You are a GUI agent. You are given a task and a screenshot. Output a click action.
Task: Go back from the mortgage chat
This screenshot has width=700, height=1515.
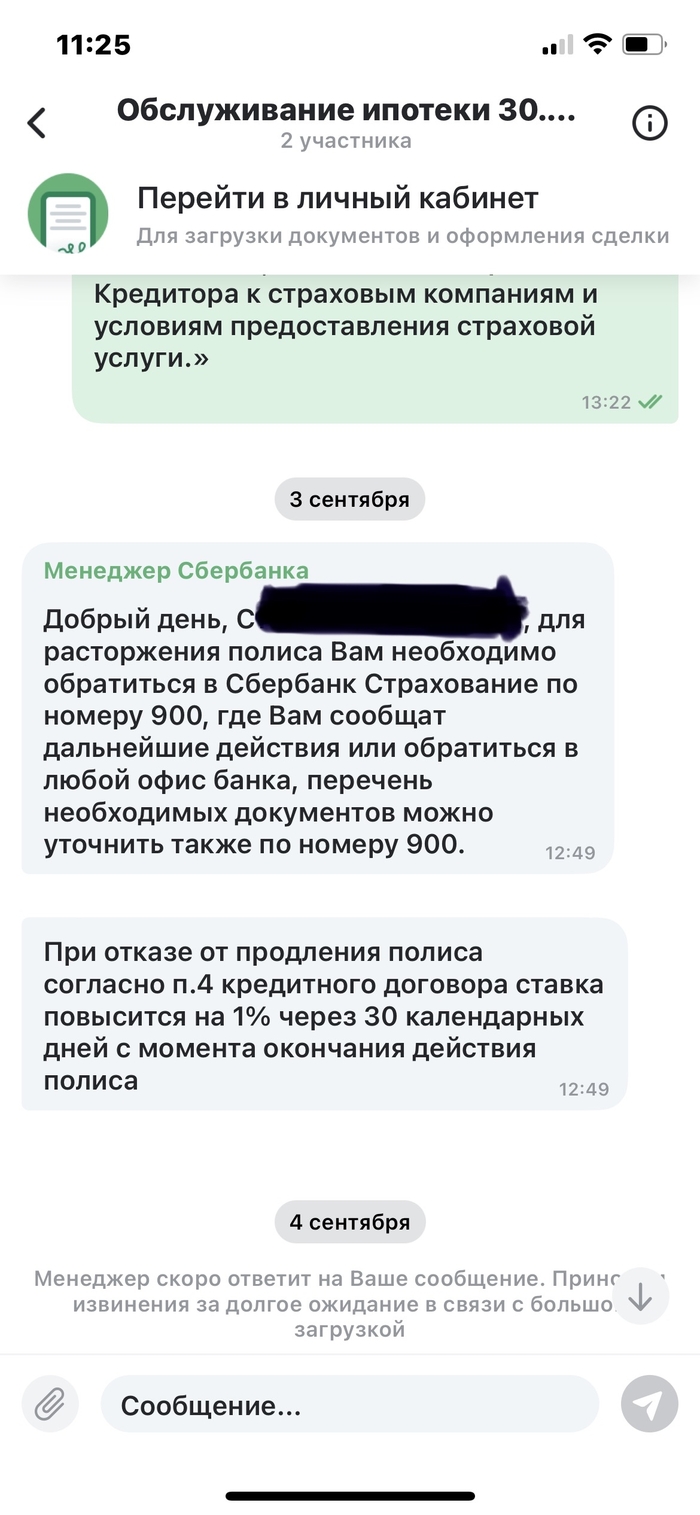pyautogui.click(x=37, y=123)
